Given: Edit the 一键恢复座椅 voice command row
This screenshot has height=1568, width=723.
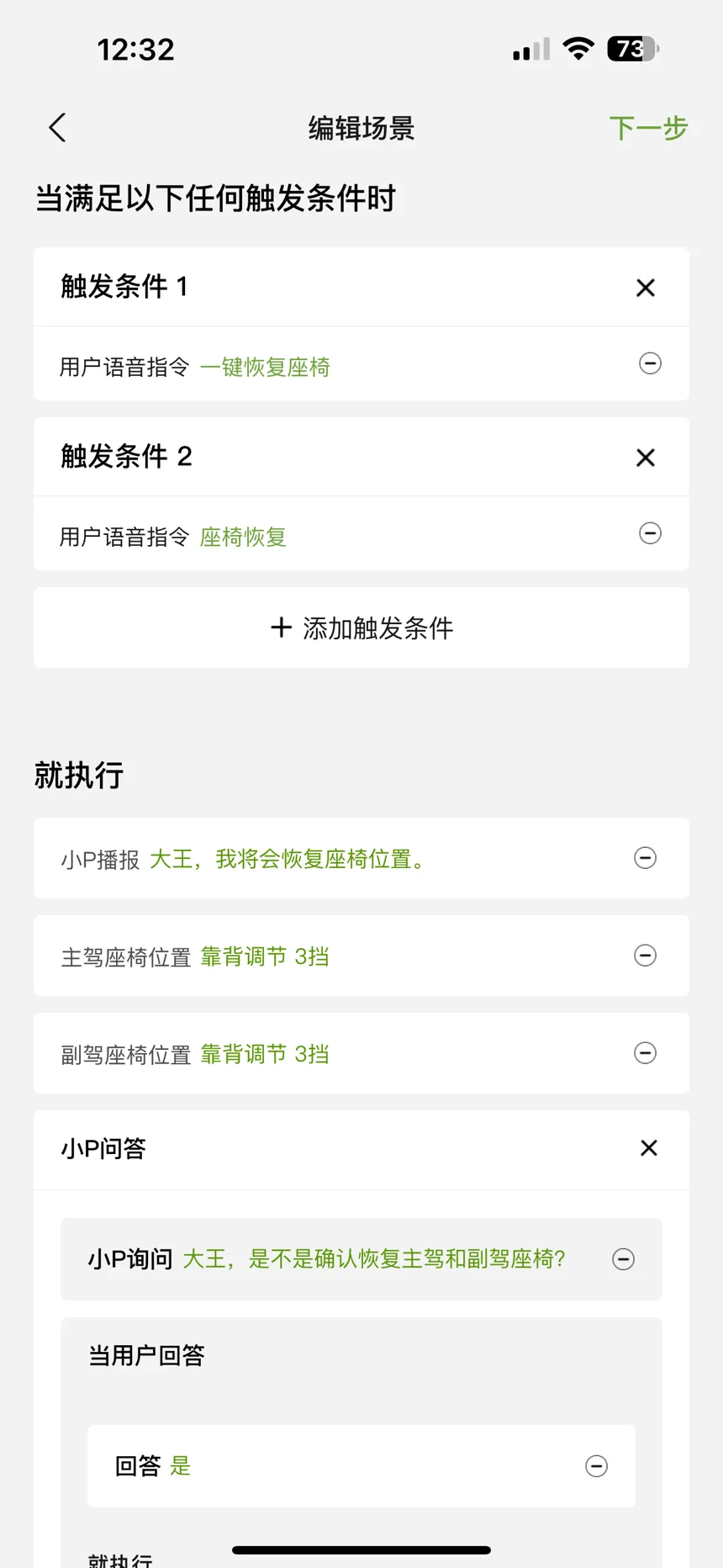Looking at the screenshot, I should coord(361,364).
